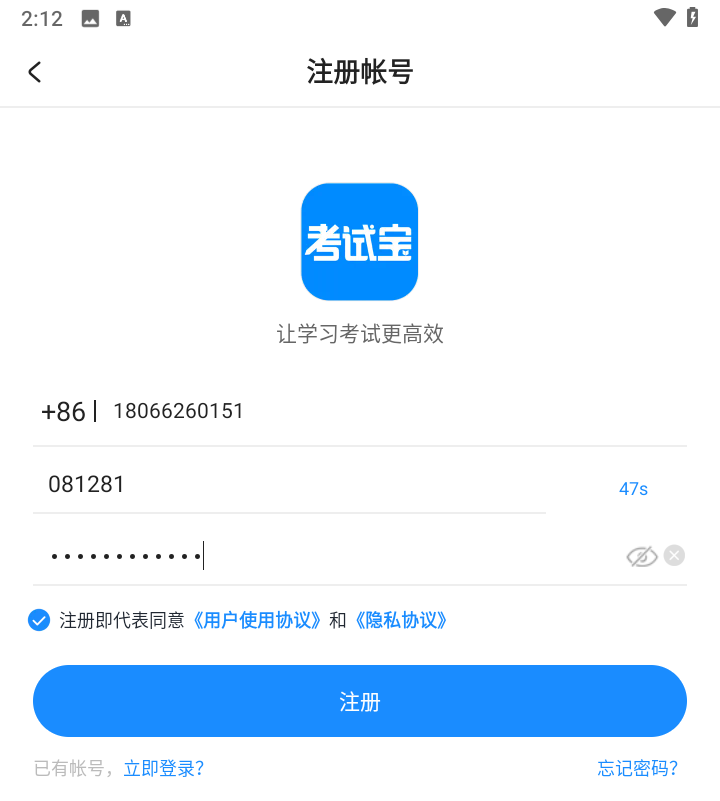Click the back arrow to leave registration

coord(35,71)
